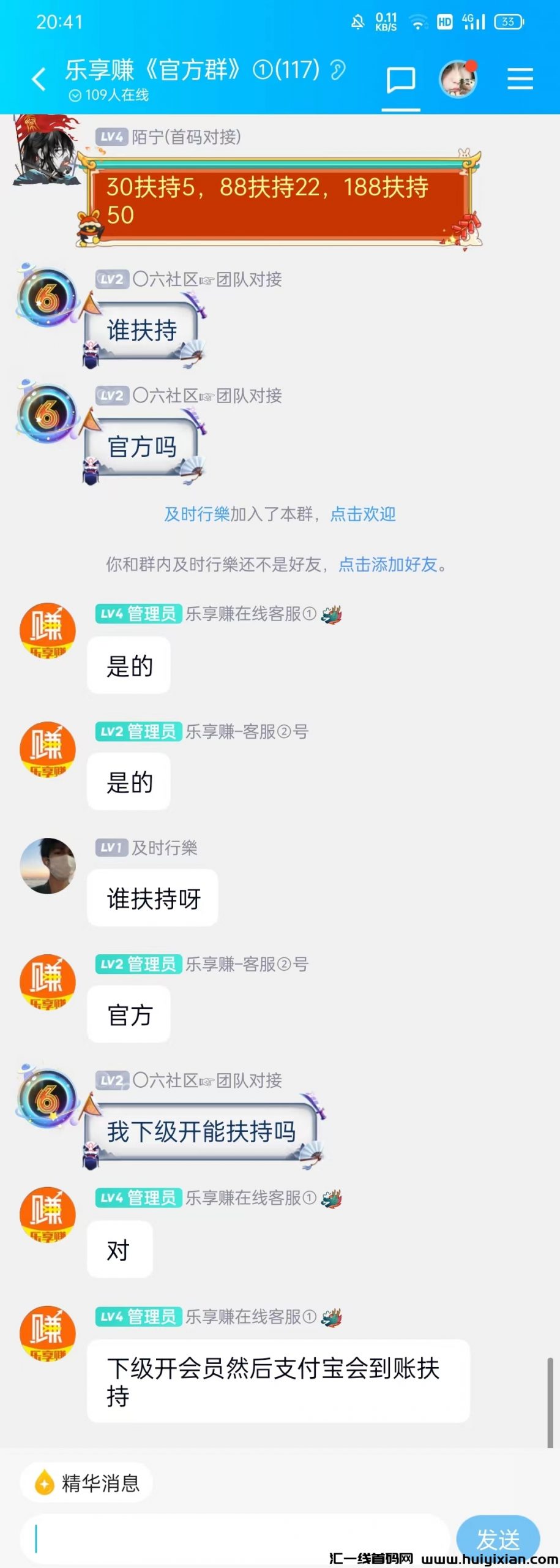Tap the ear icon beside the group name
The width and height of the screenshot is (560, 1568).
point(338,70)
